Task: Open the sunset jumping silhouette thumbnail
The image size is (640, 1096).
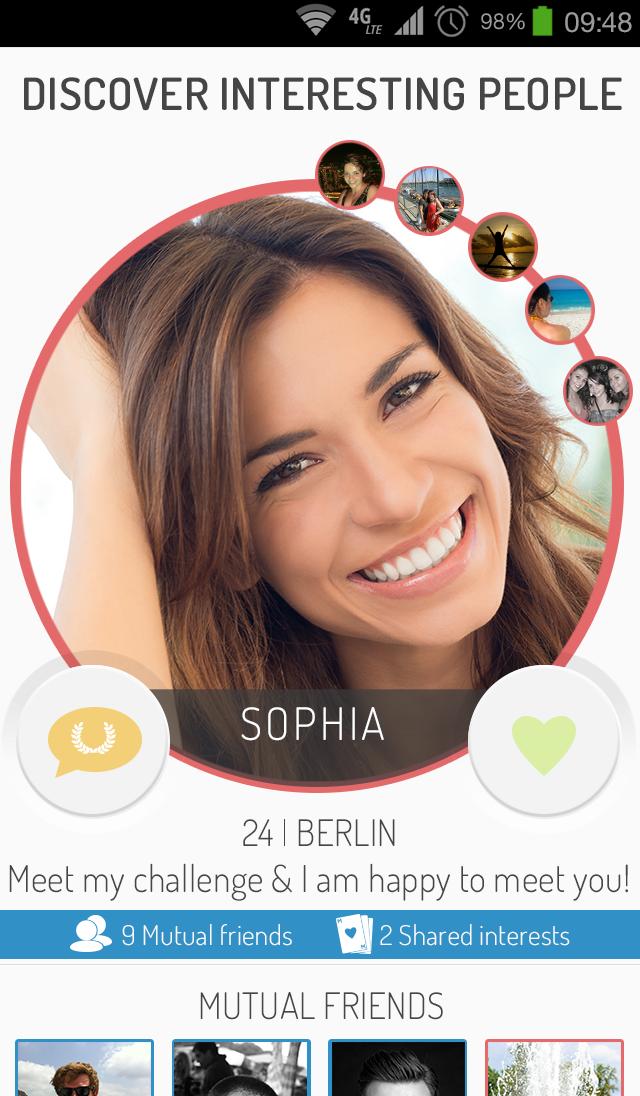Action: 502,247
